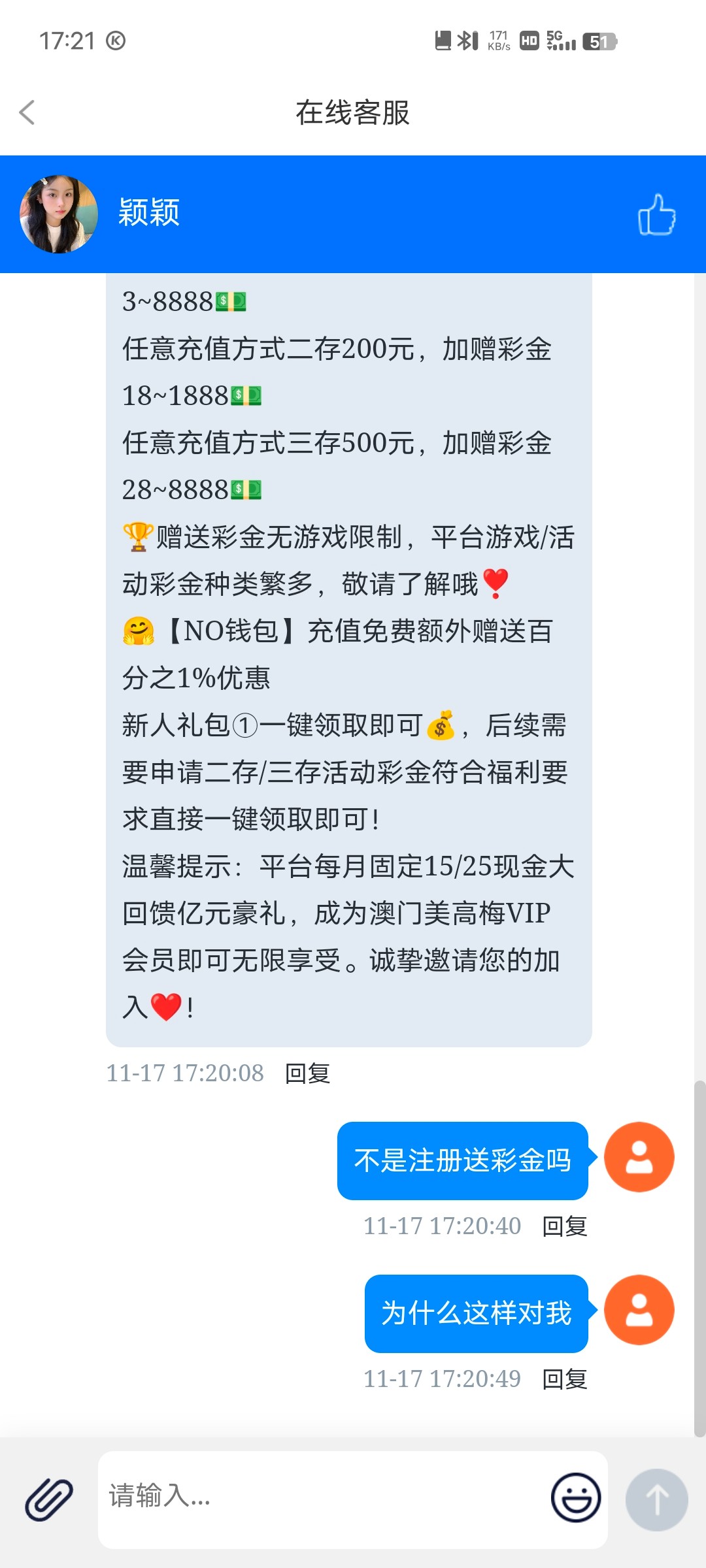706x1568 pixels.
Task: Reply to the message sent at 17:20:08
Action: [x=307, y=1073]
